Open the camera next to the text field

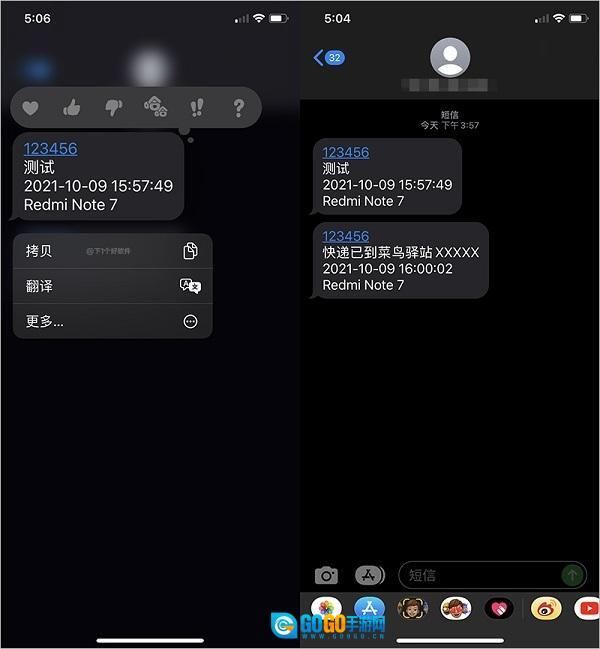[326, 575]
